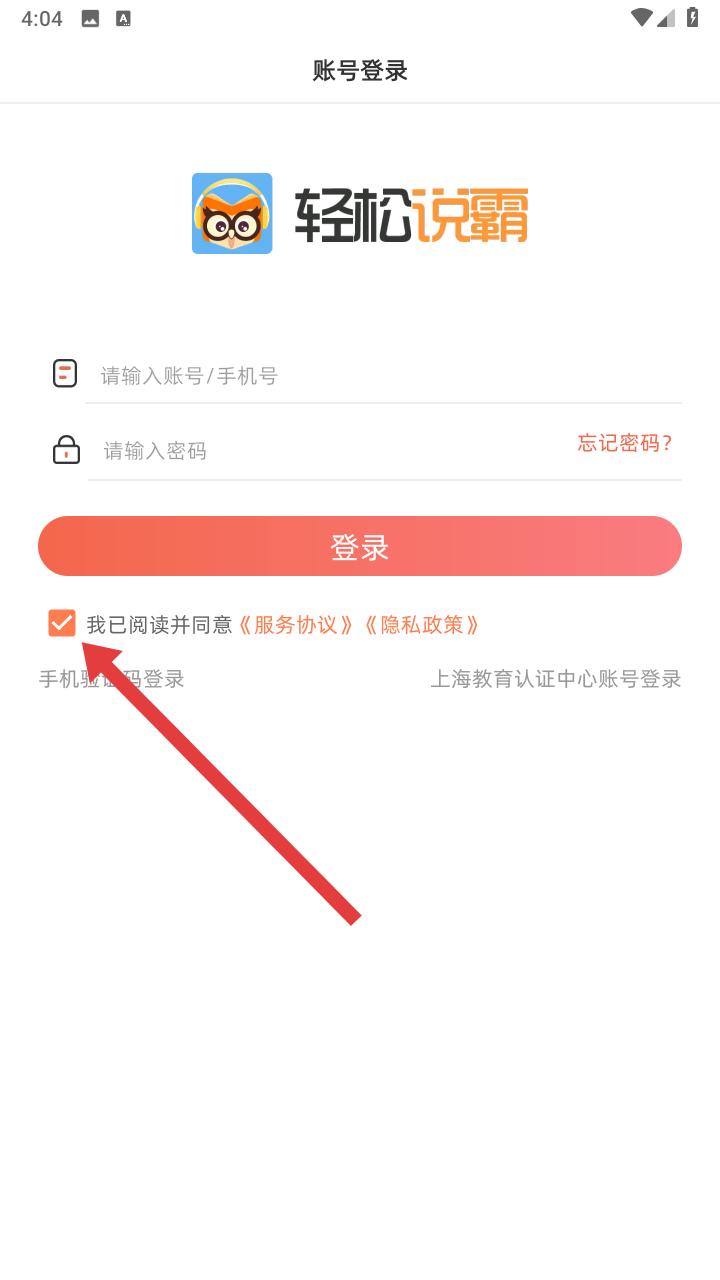Tap the account/phone number input field
This screenshot has width=720, height=1280.
pyautogui.click(x=380, y=376)
